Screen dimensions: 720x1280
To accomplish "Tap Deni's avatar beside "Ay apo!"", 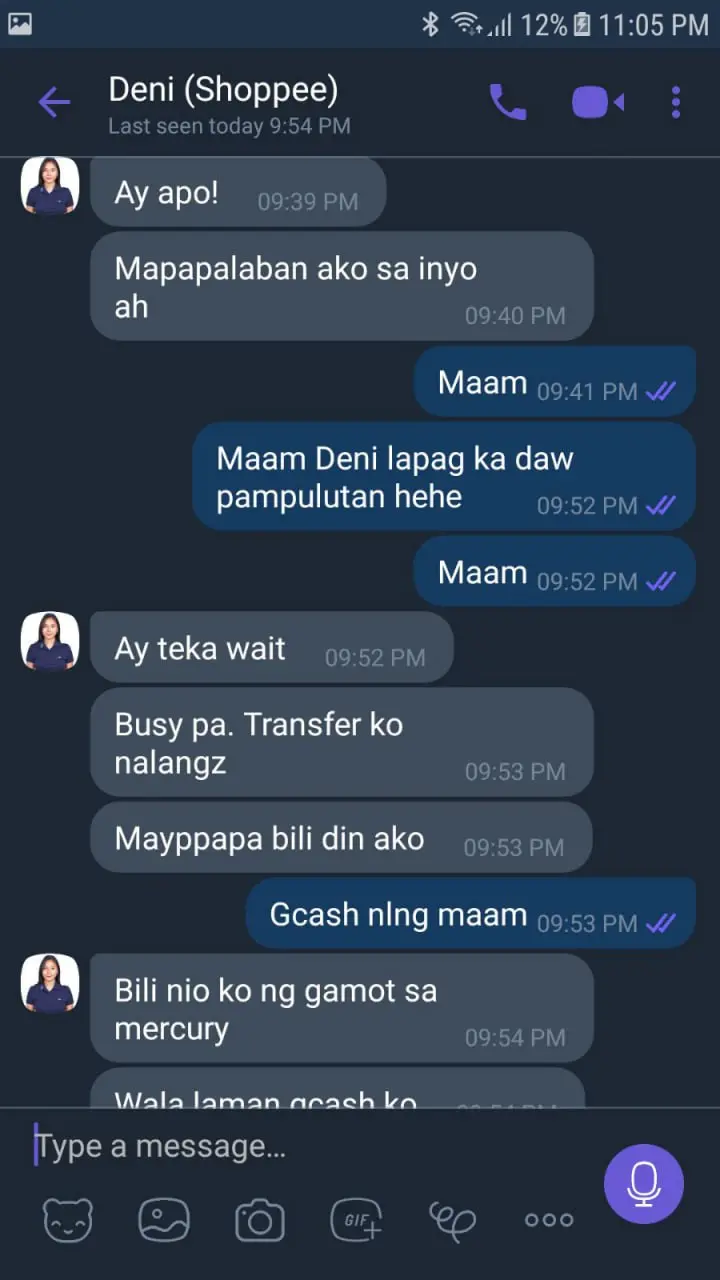I will pyautogui.click(x=50, y=186).
